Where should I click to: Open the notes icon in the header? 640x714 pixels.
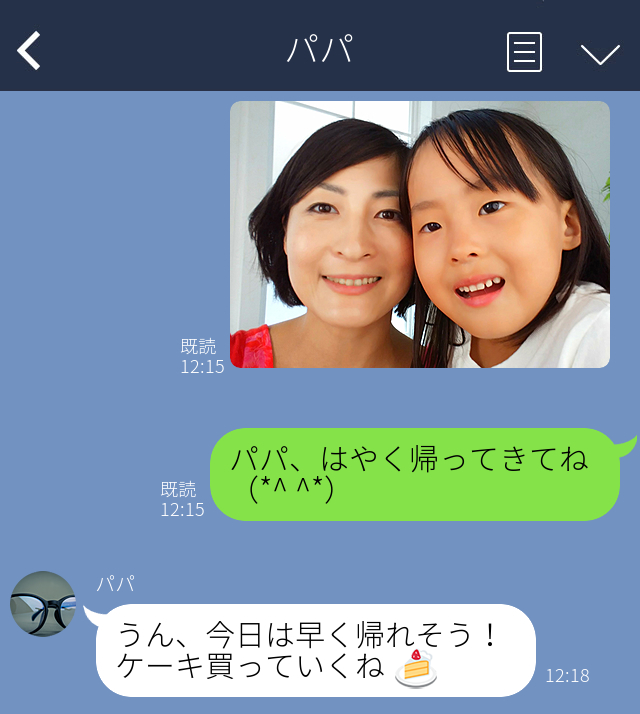(x=524, y=52)
